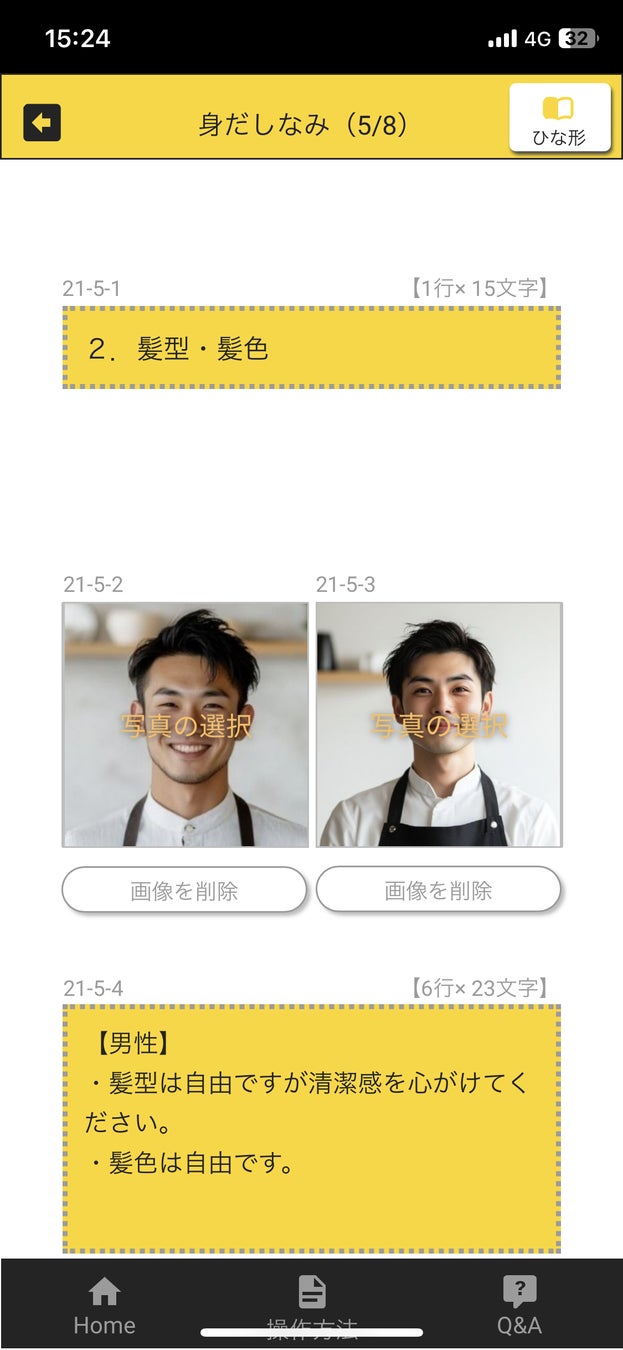This screenshot has width=623, height=1350.
Task: Delete the image under 21-5-2
Action: coord(185,890)
